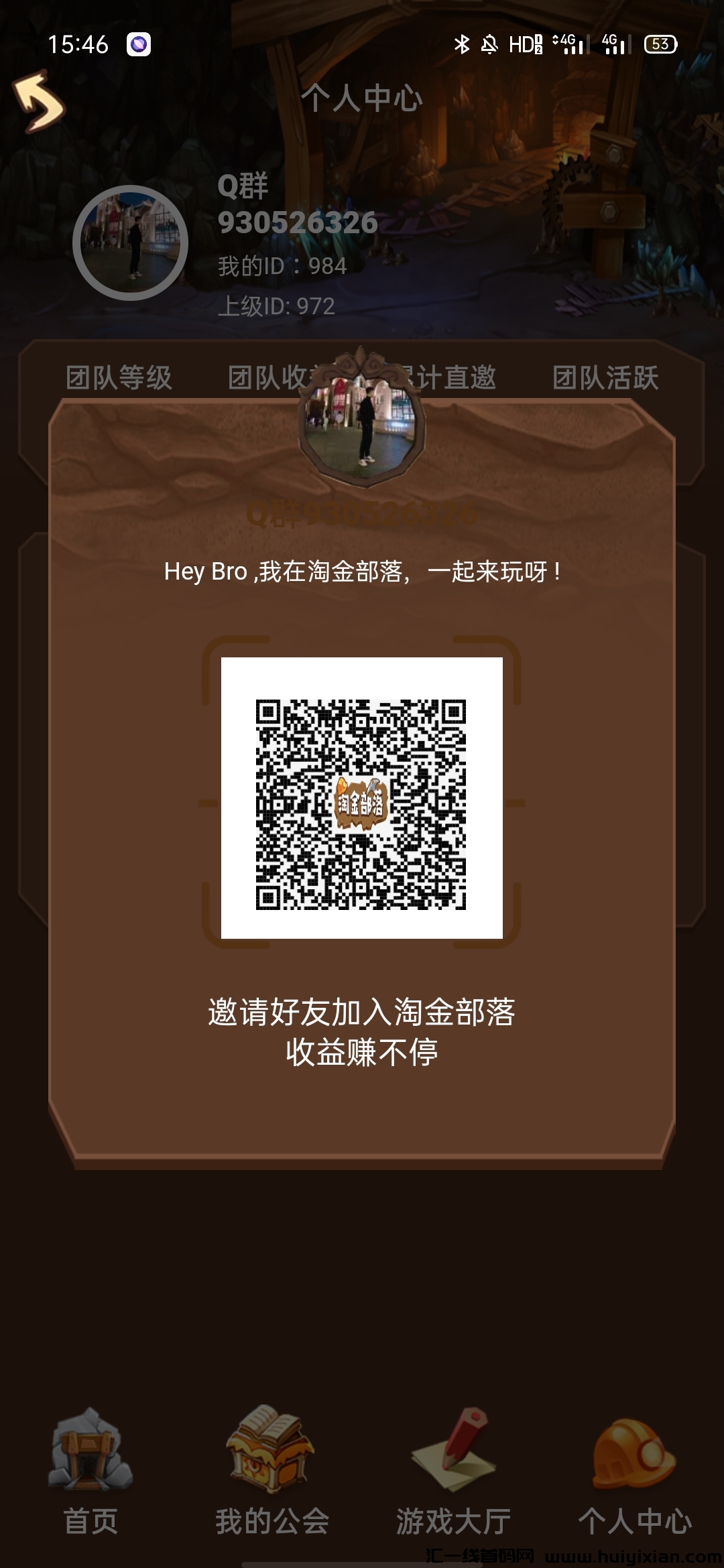724x1568 pixels.
Task: Tap the back arrow icon
Action: click(39, 102)
